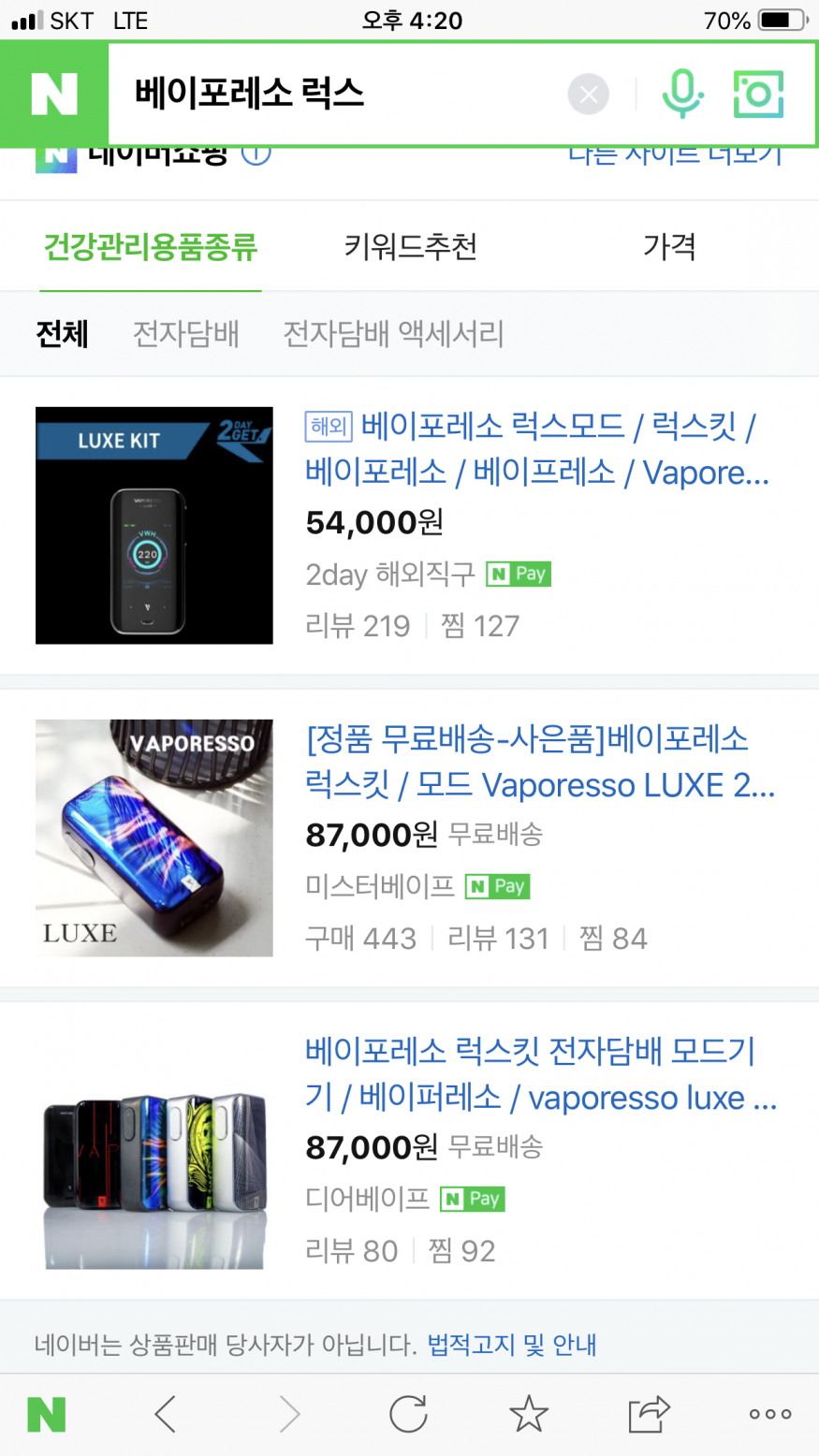This screenshot has width=819, height=1456.
Task: Bookmark this page with the star icon
Action: click(529, 1414)
